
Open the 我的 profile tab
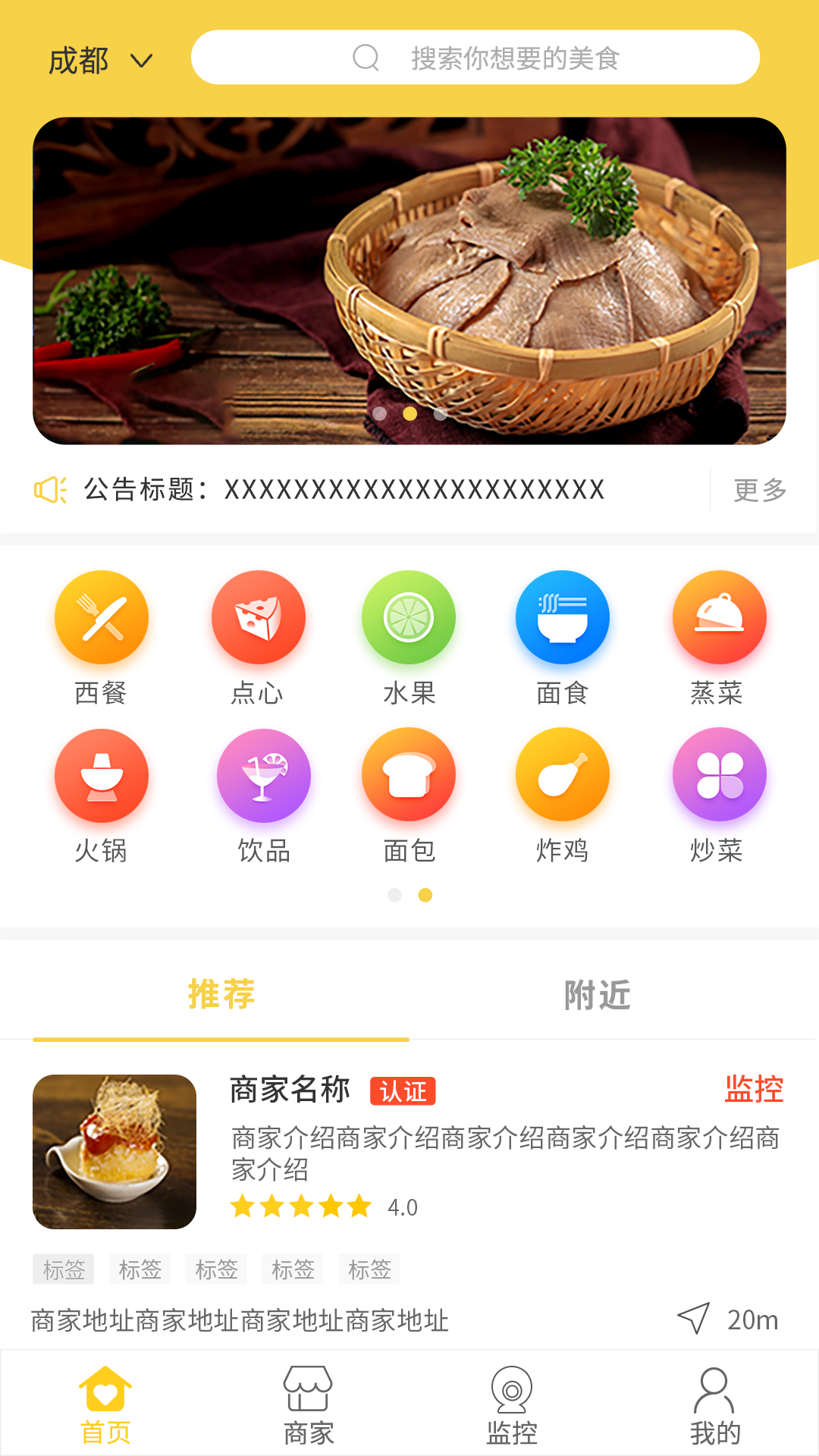point(714,1405)
